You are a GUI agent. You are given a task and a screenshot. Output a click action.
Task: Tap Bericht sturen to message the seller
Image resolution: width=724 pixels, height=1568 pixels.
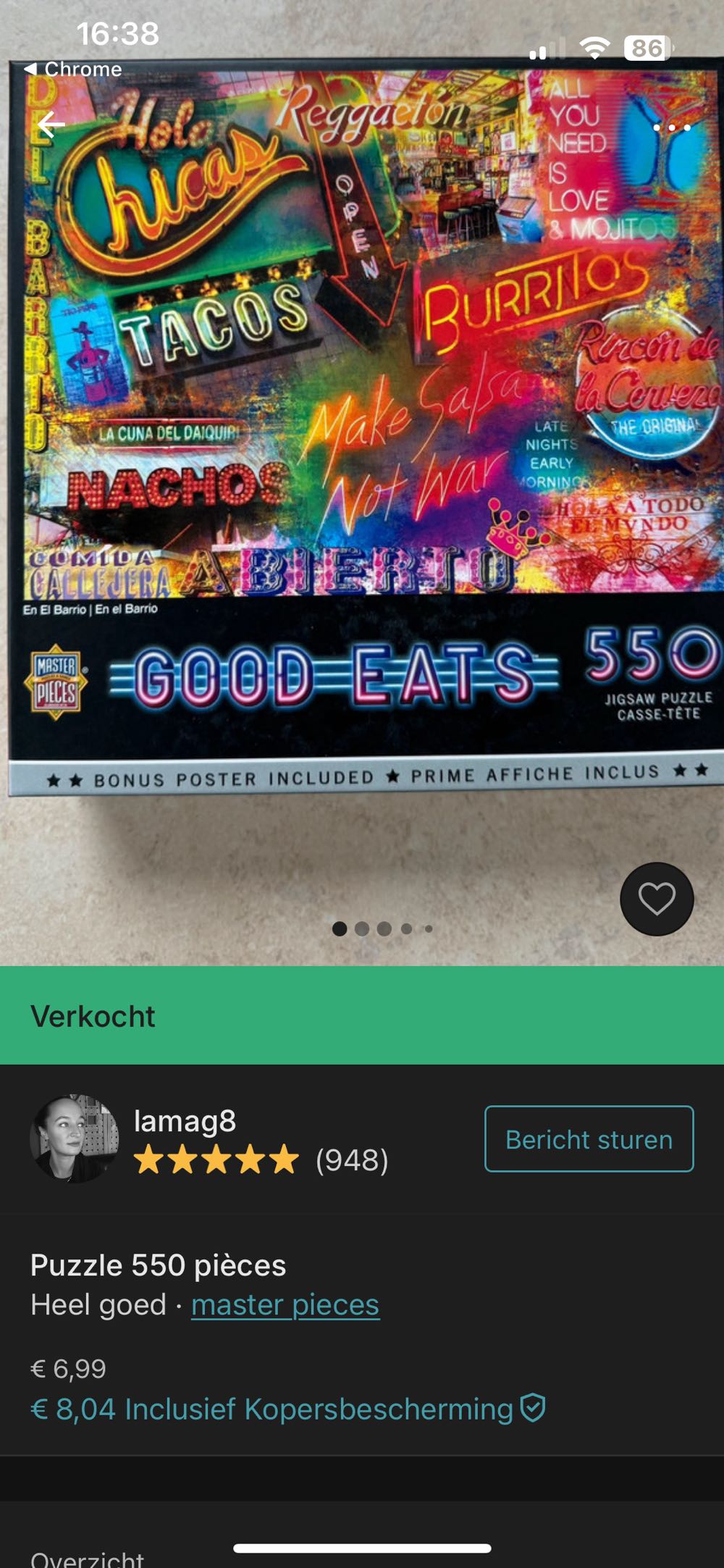[x=588, y=1139]
